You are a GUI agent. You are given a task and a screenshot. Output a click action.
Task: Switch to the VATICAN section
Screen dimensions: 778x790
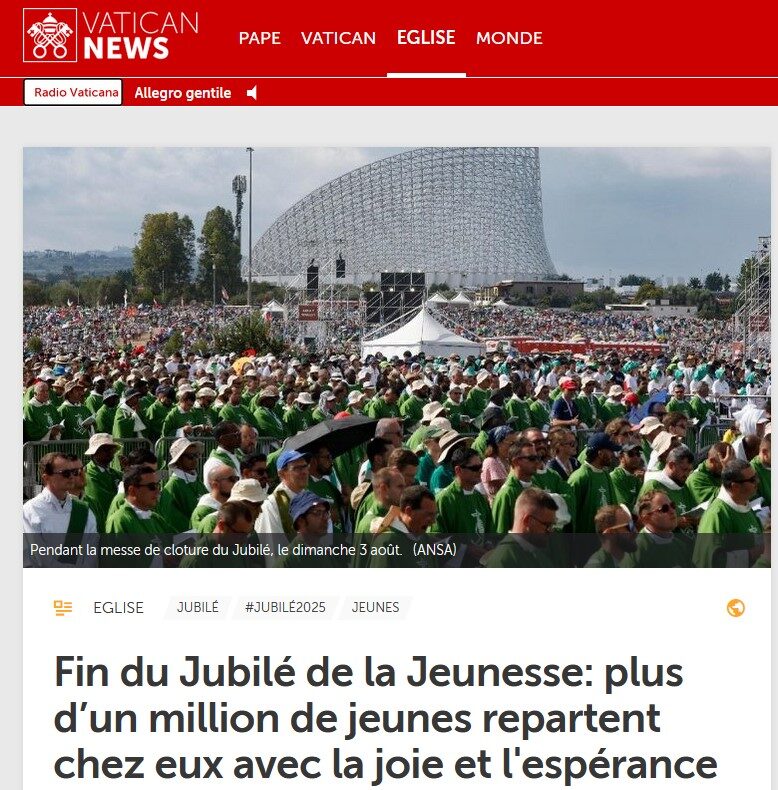pos(338,38)
